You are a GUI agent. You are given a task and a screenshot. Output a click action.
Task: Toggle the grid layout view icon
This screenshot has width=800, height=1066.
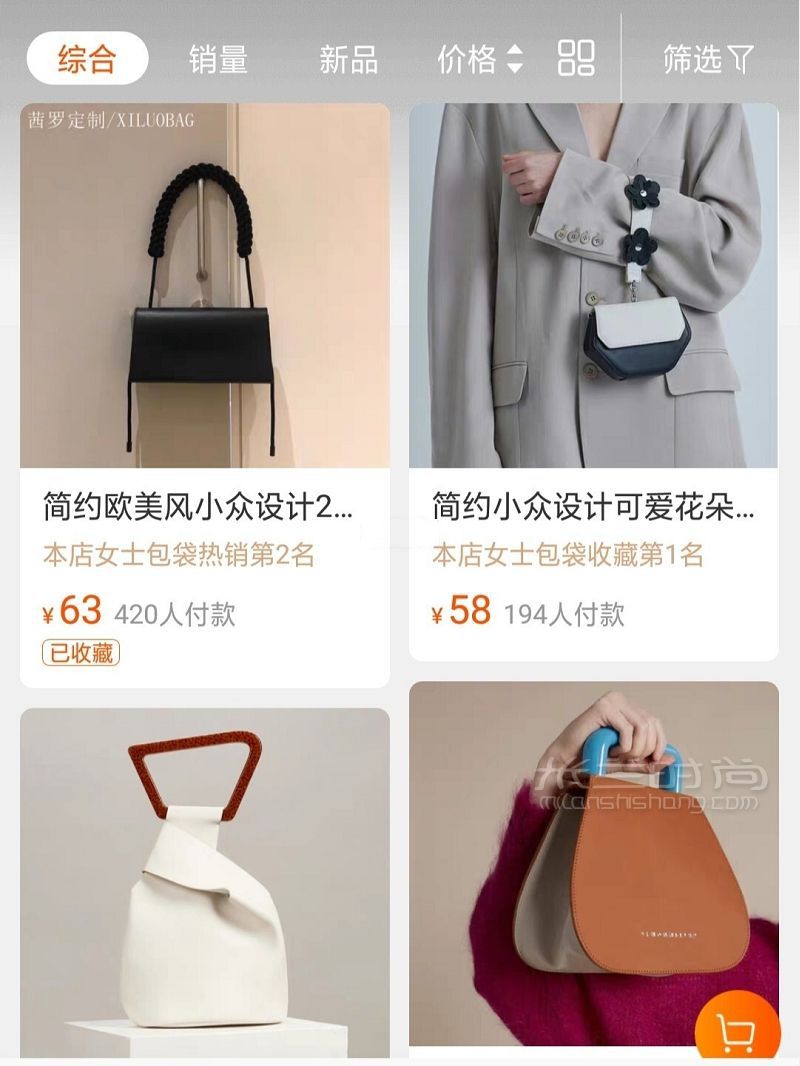576,59
